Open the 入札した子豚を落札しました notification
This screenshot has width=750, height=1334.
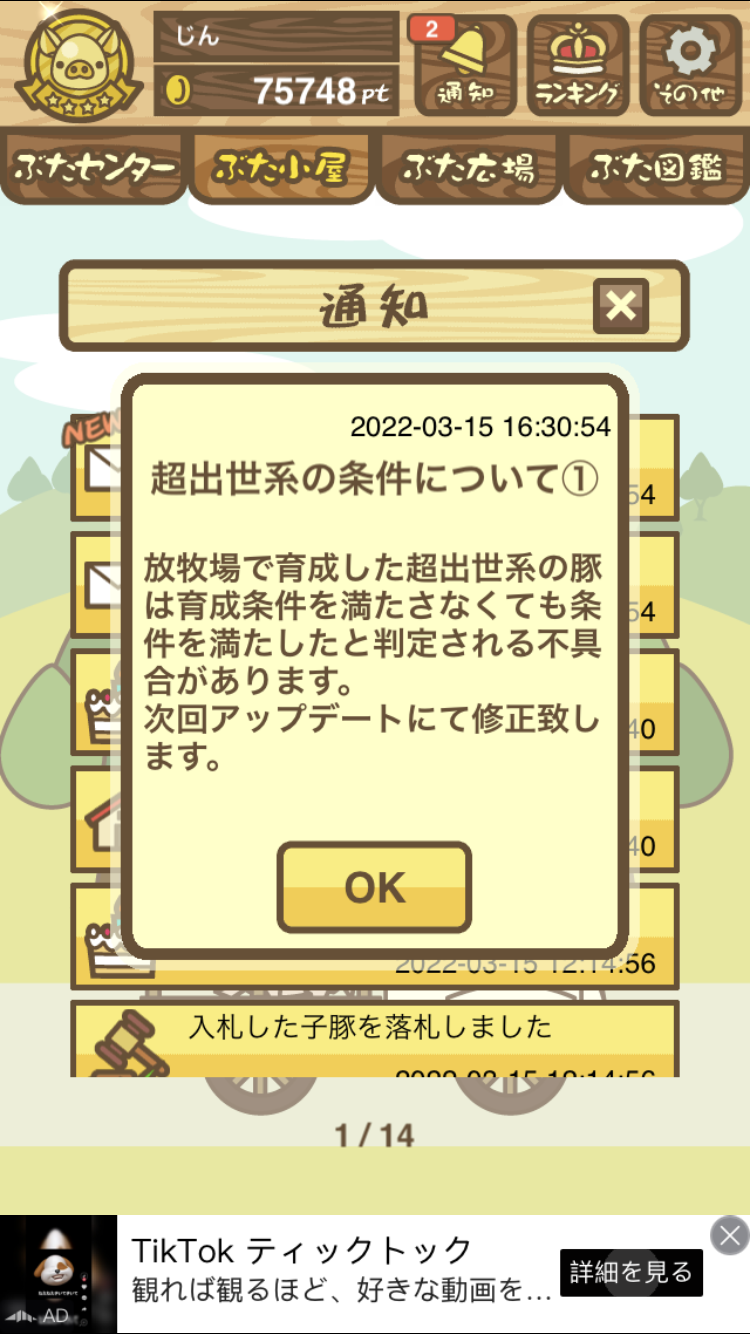[374, 1039]
